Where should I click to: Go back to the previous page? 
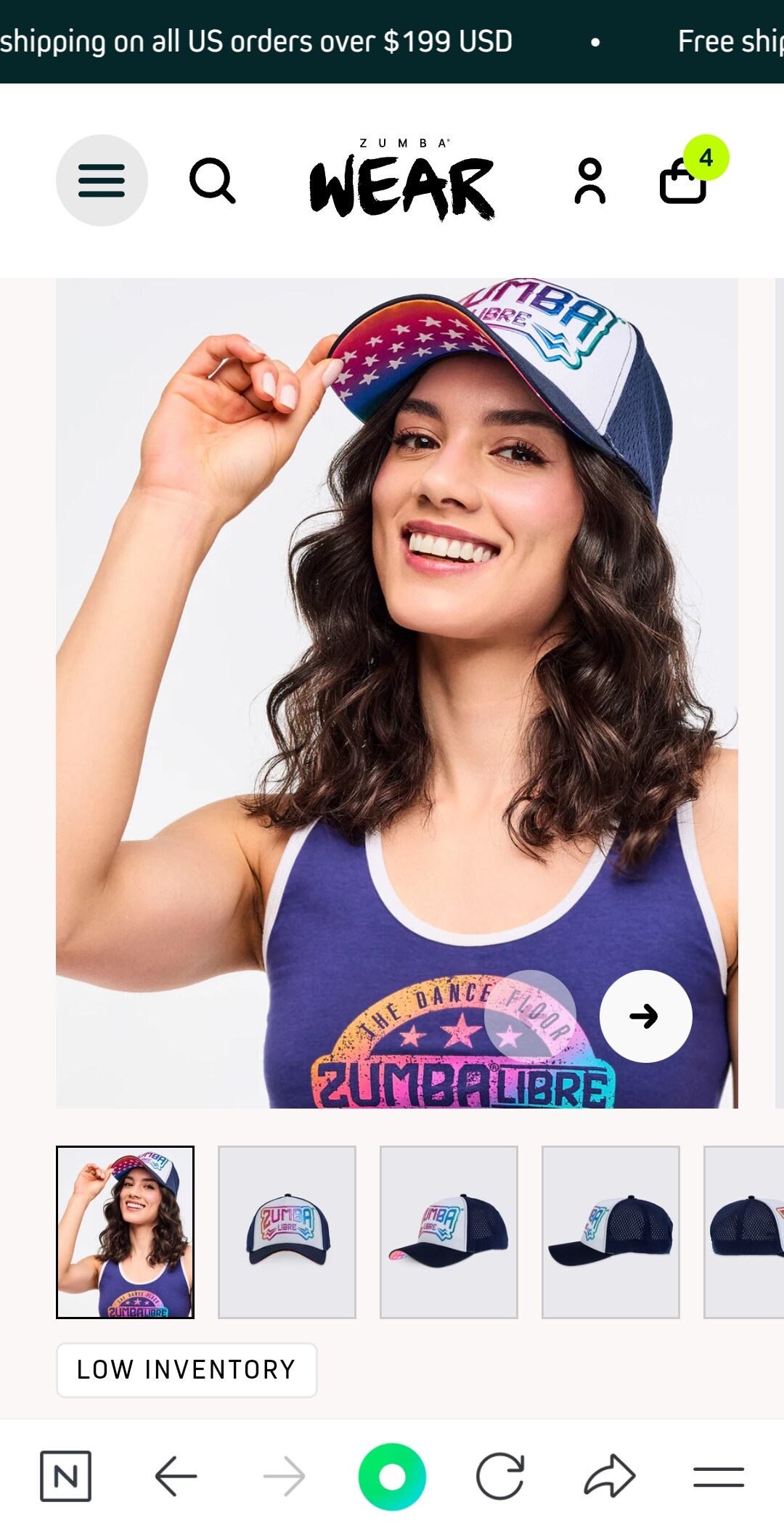(x=176, y=1476)
